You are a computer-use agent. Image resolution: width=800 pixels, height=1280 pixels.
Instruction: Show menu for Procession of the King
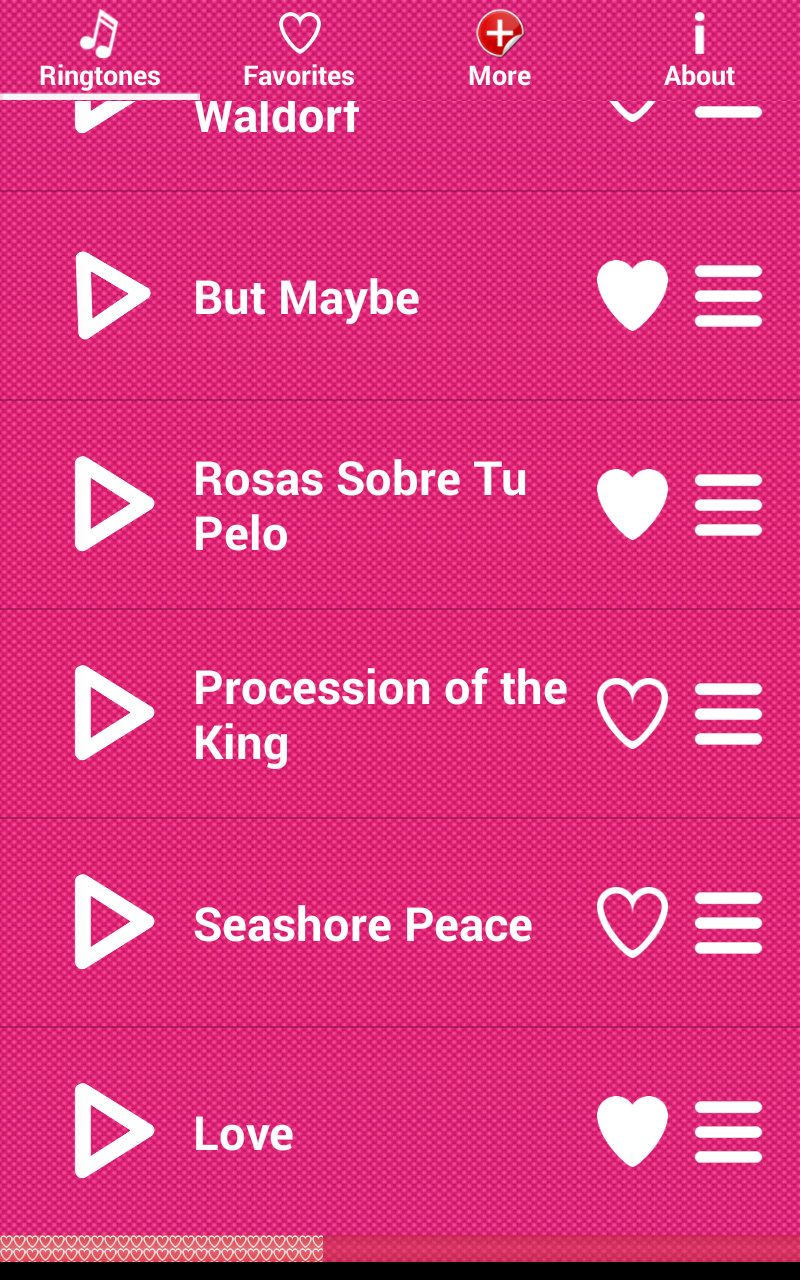pos(728,714)
